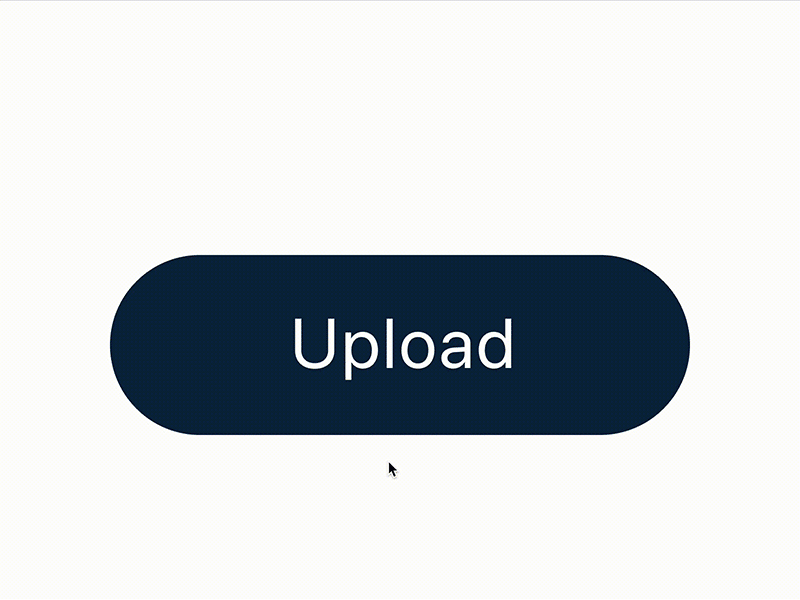Tap the Upload button
Image resolution: width=800 pixels, height=600 pixels.
tap(400, 345)
